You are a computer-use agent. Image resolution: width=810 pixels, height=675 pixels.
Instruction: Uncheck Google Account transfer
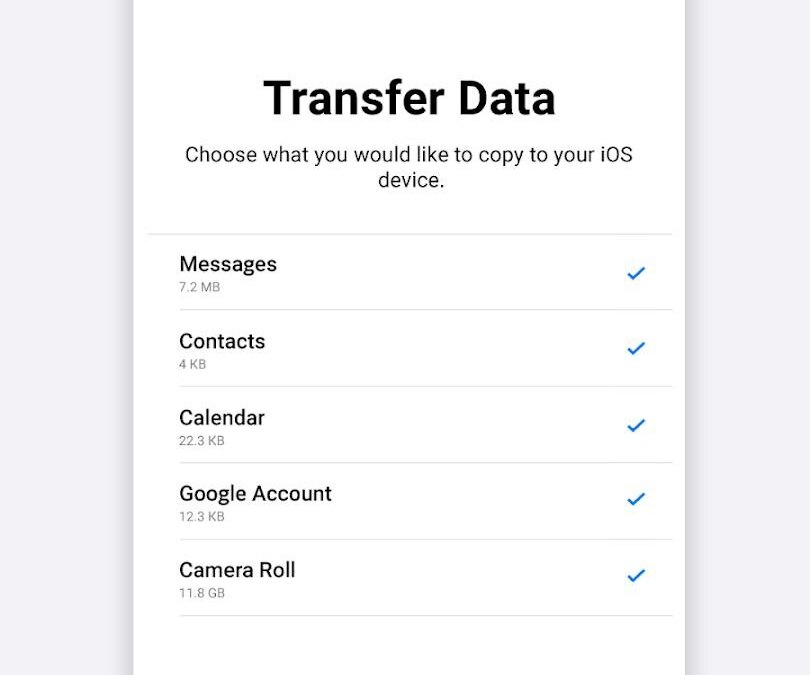click(x=636, y=499)
